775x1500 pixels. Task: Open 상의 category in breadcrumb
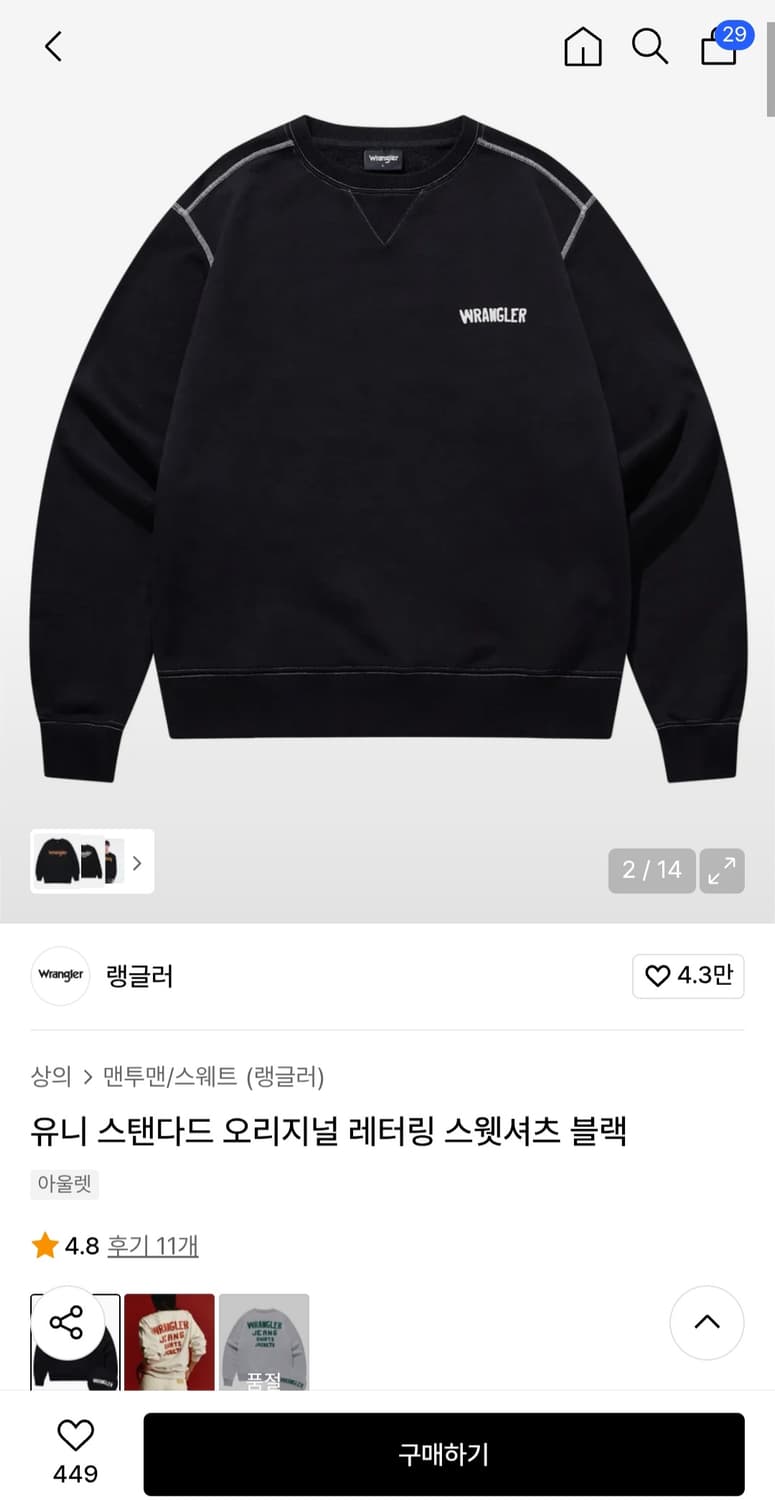tap(49, 1077)
